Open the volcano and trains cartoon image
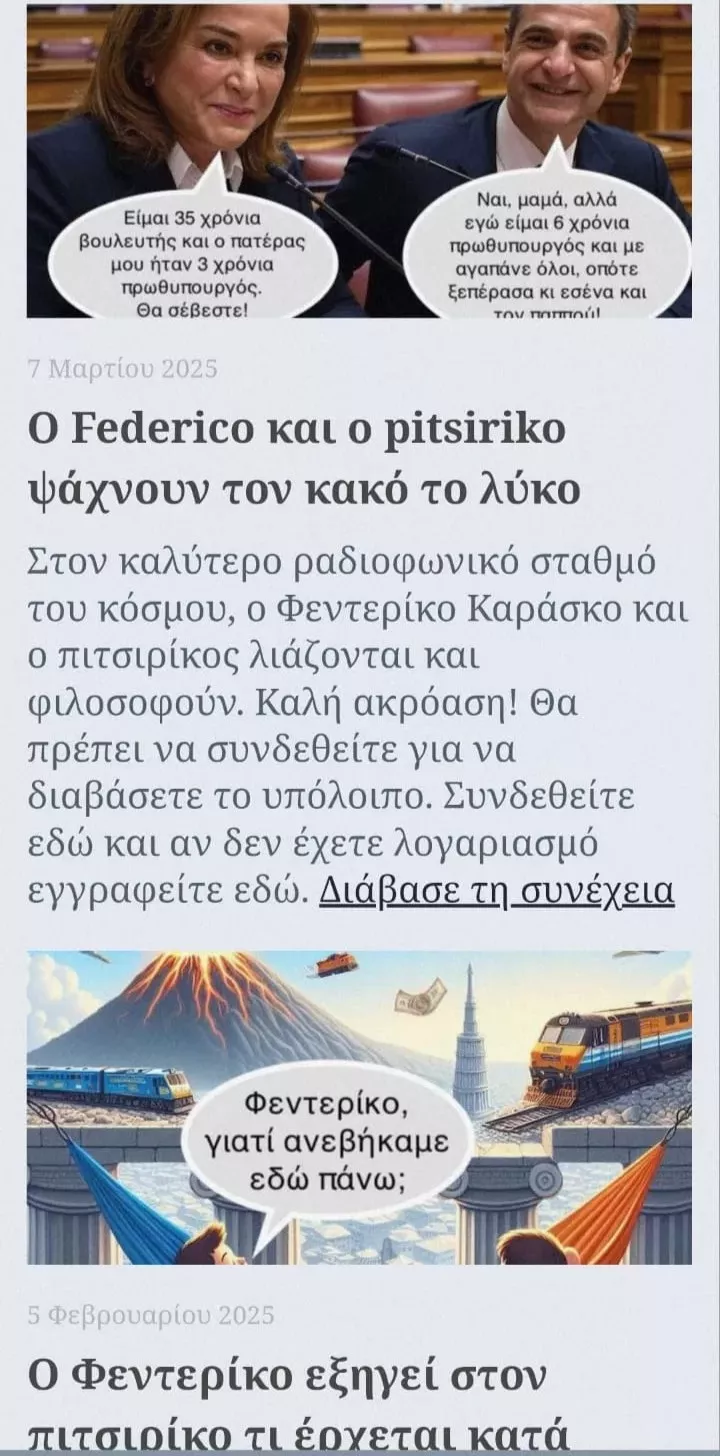 click(359, 1107)
